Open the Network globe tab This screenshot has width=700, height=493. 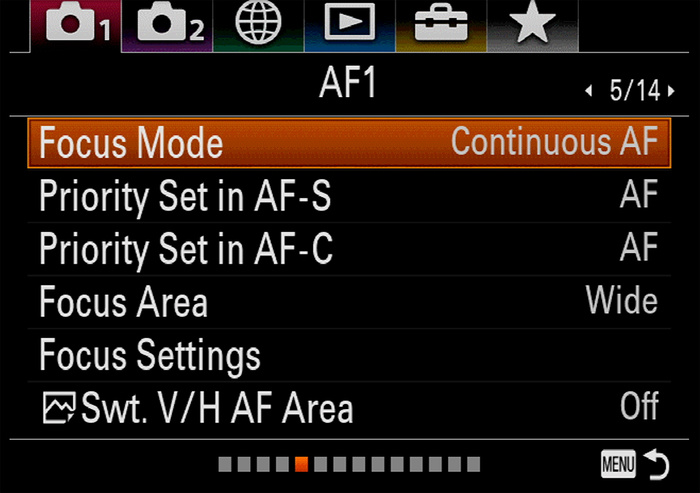click(257, 26)
